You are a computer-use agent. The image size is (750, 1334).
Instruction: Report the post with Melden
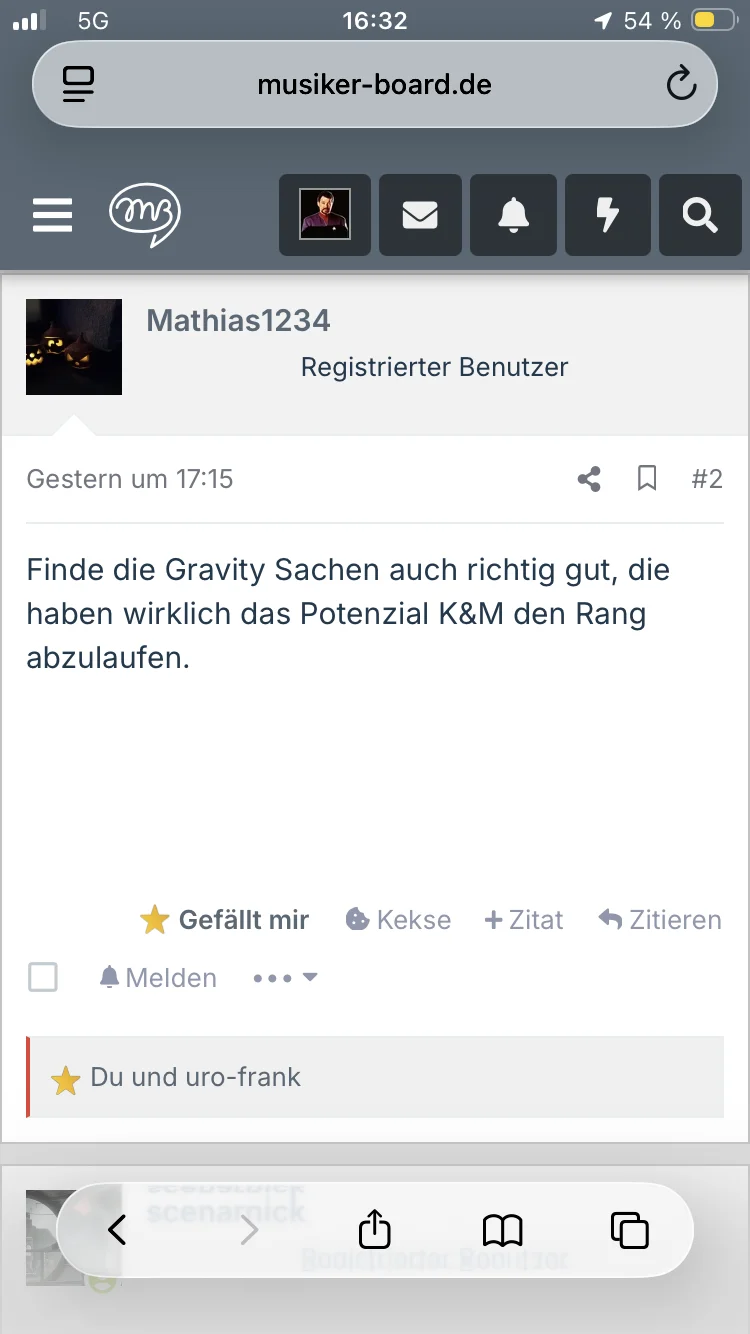[159, 977]
